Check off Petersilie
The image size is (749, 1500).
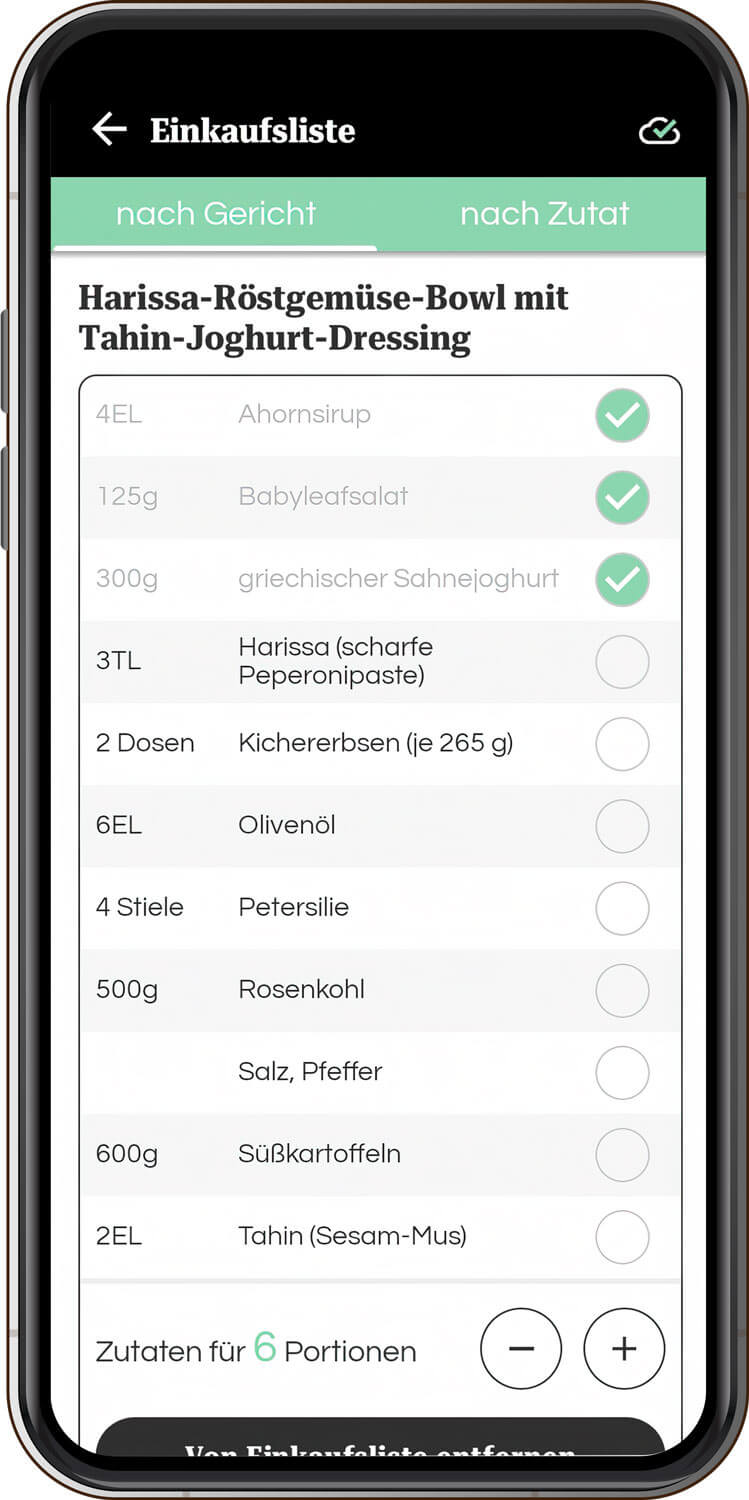622,908
